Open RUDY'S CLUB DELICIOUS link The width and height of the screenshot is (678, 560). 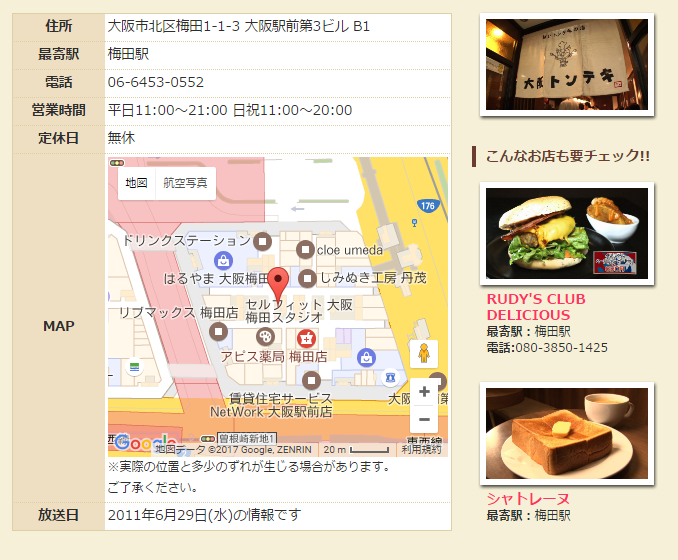(x=536, y=307)
